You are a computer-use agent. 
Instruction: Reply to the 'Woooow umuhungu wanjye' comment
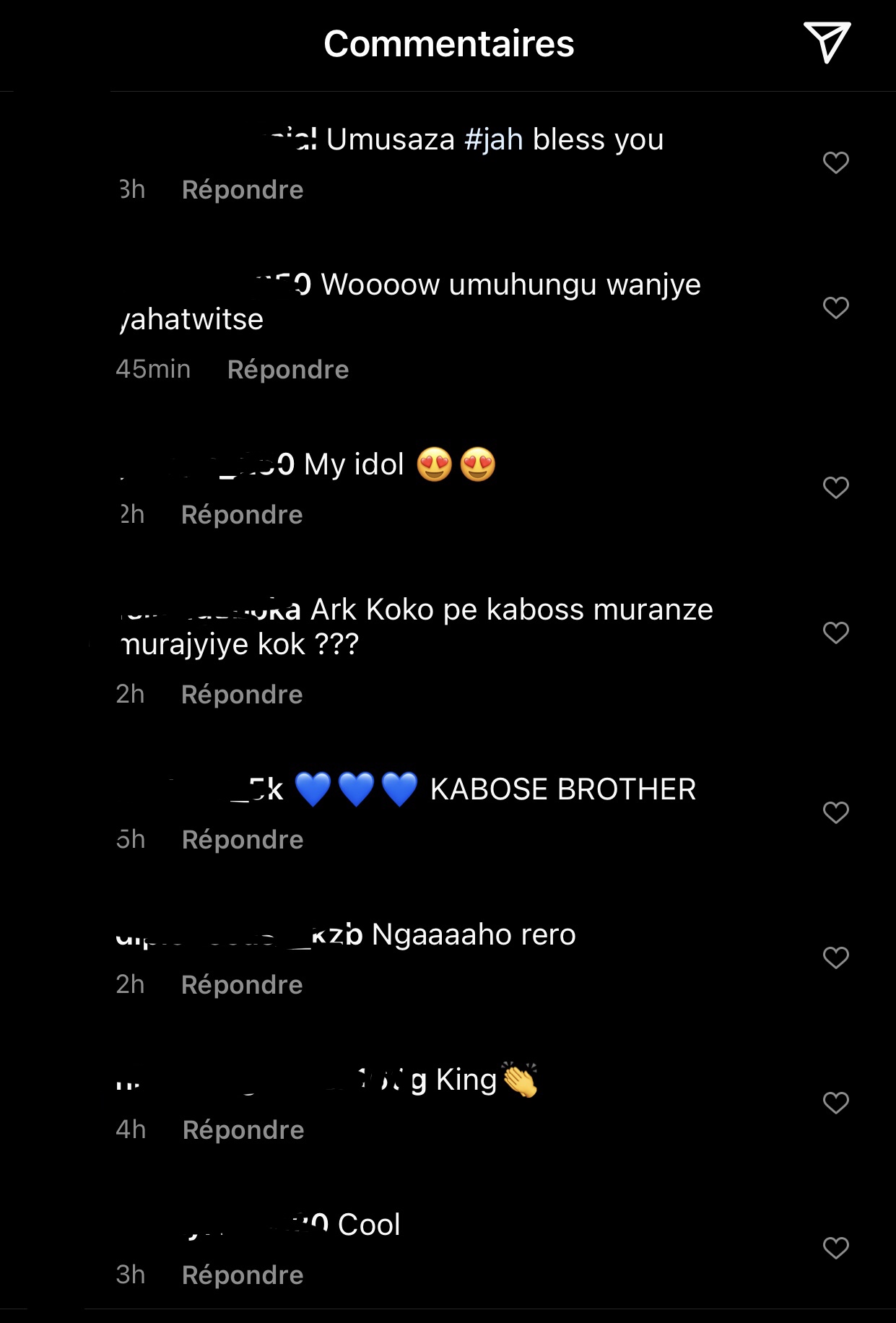[x=288, y=370]
